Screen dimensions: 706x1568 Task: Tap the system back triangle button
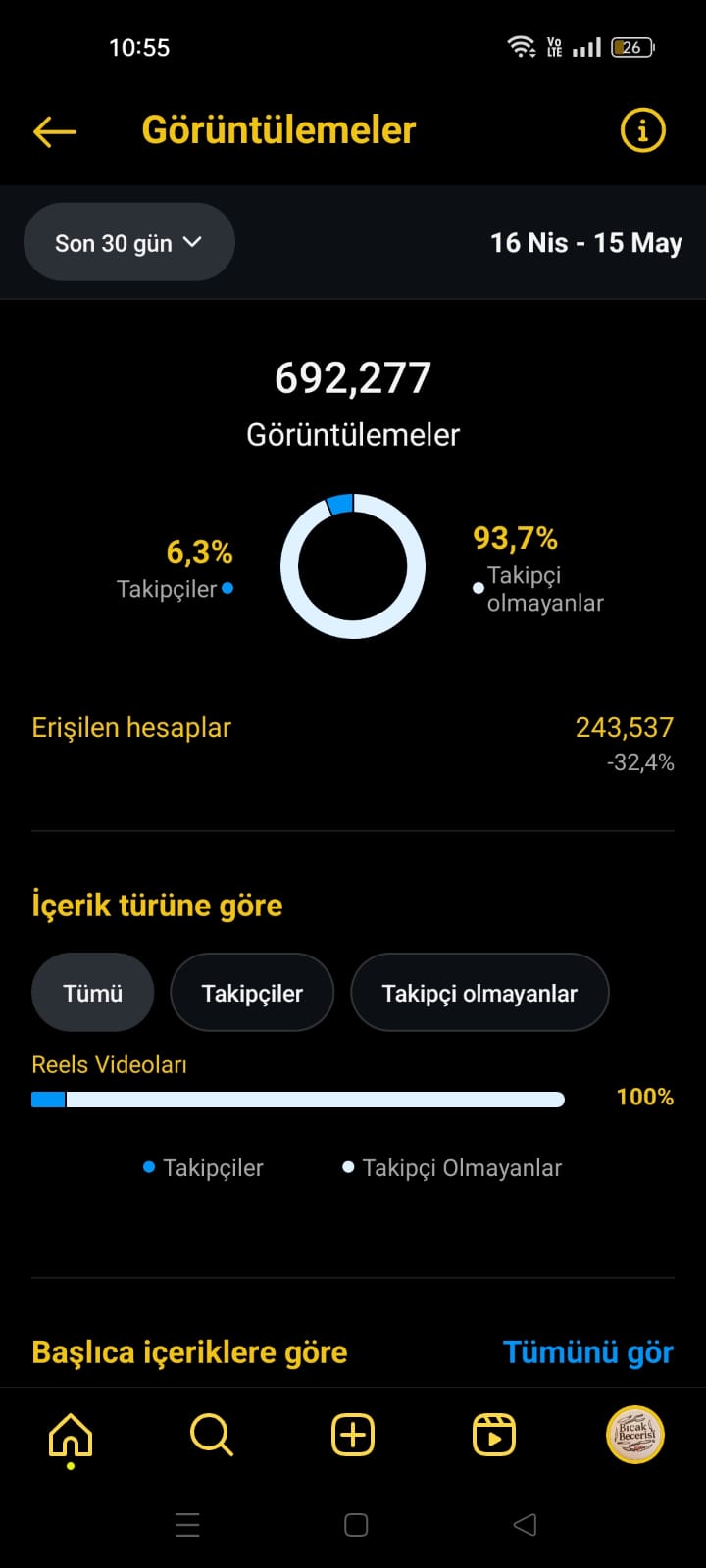point(525,1524)
